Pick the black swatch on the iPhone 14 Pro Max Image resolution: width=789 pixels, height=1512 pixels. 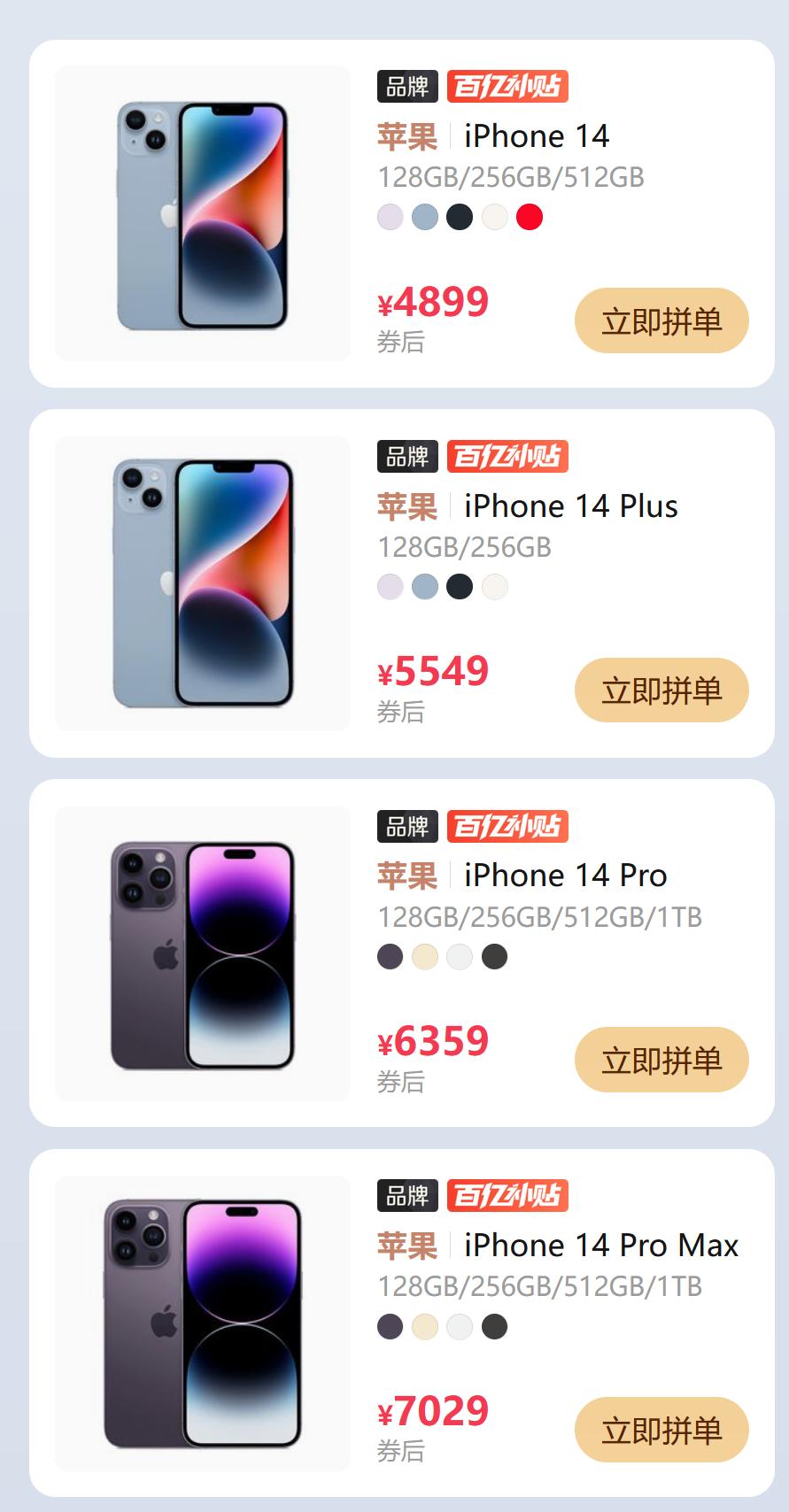(x=493, y=1327)
